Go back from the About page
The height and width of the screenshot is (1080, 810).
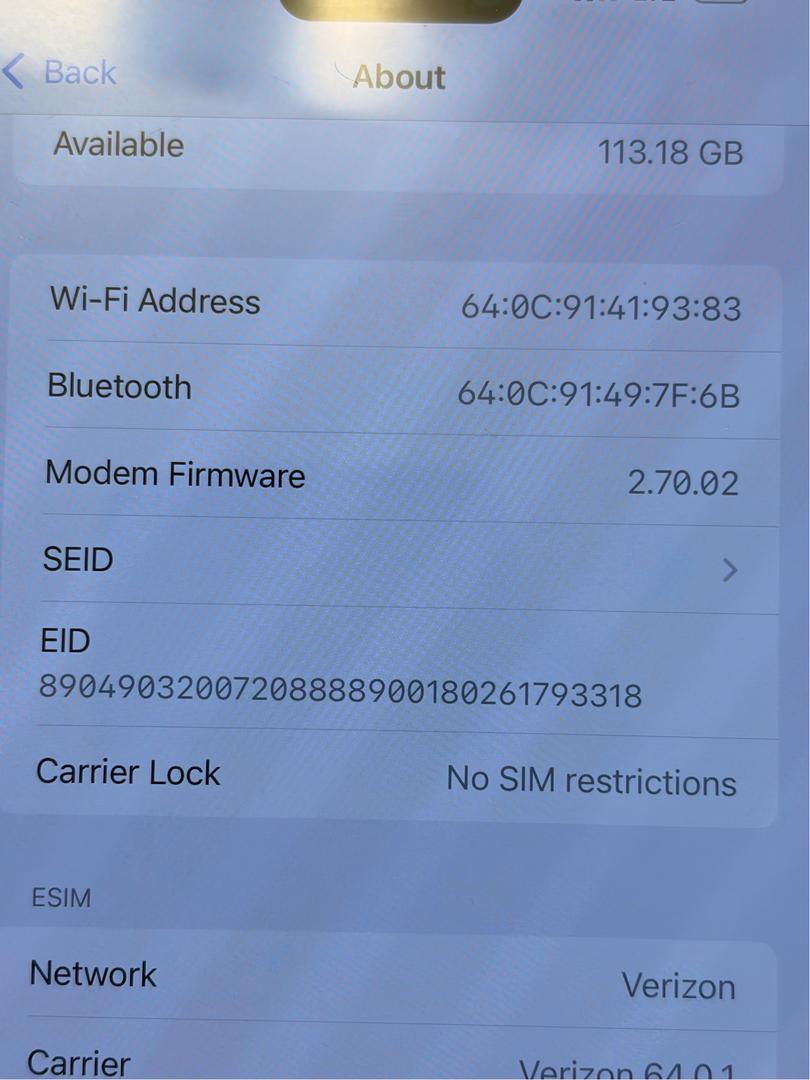60,73
